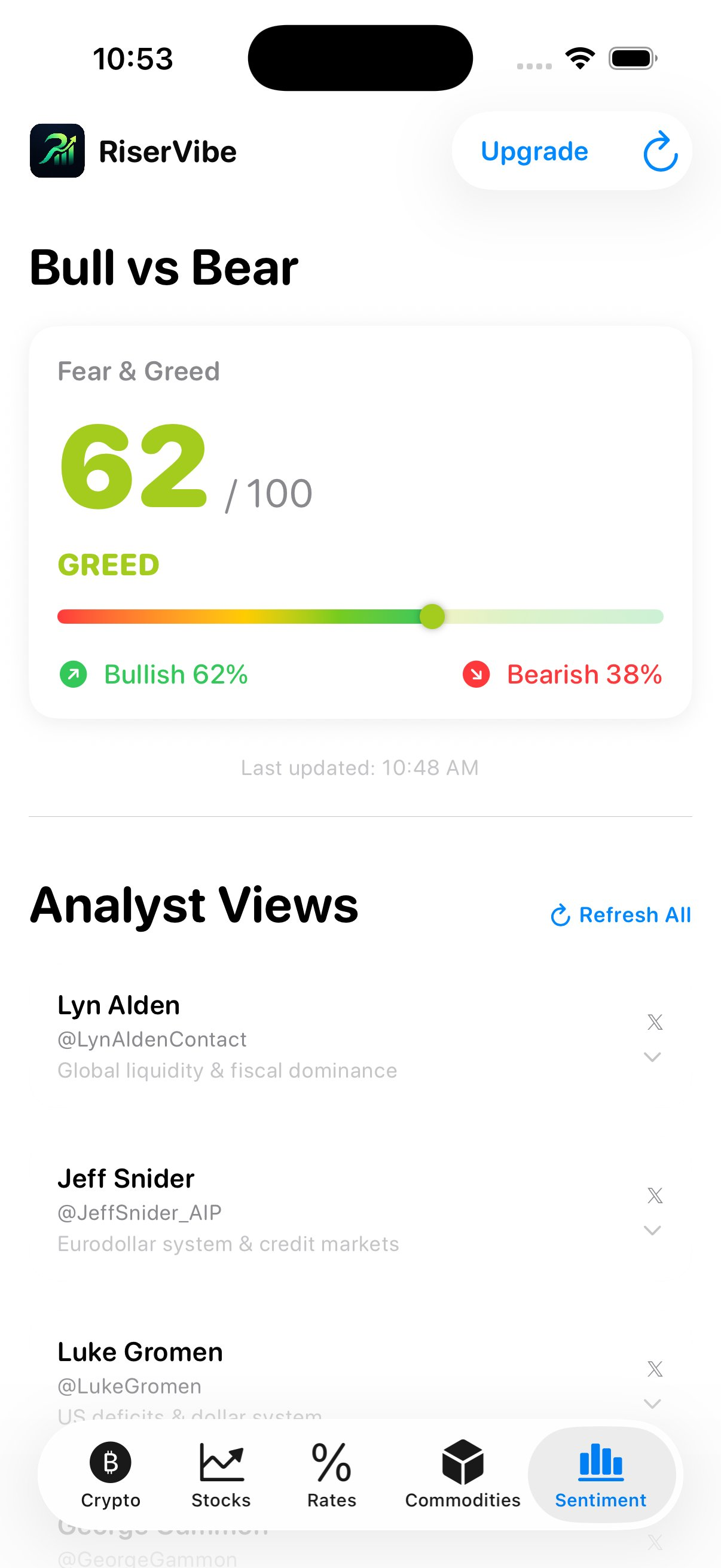Expand Lyn Alden's analyst view
Viewport: 721px width, 1568px height.
click(x=652, y=1057)
